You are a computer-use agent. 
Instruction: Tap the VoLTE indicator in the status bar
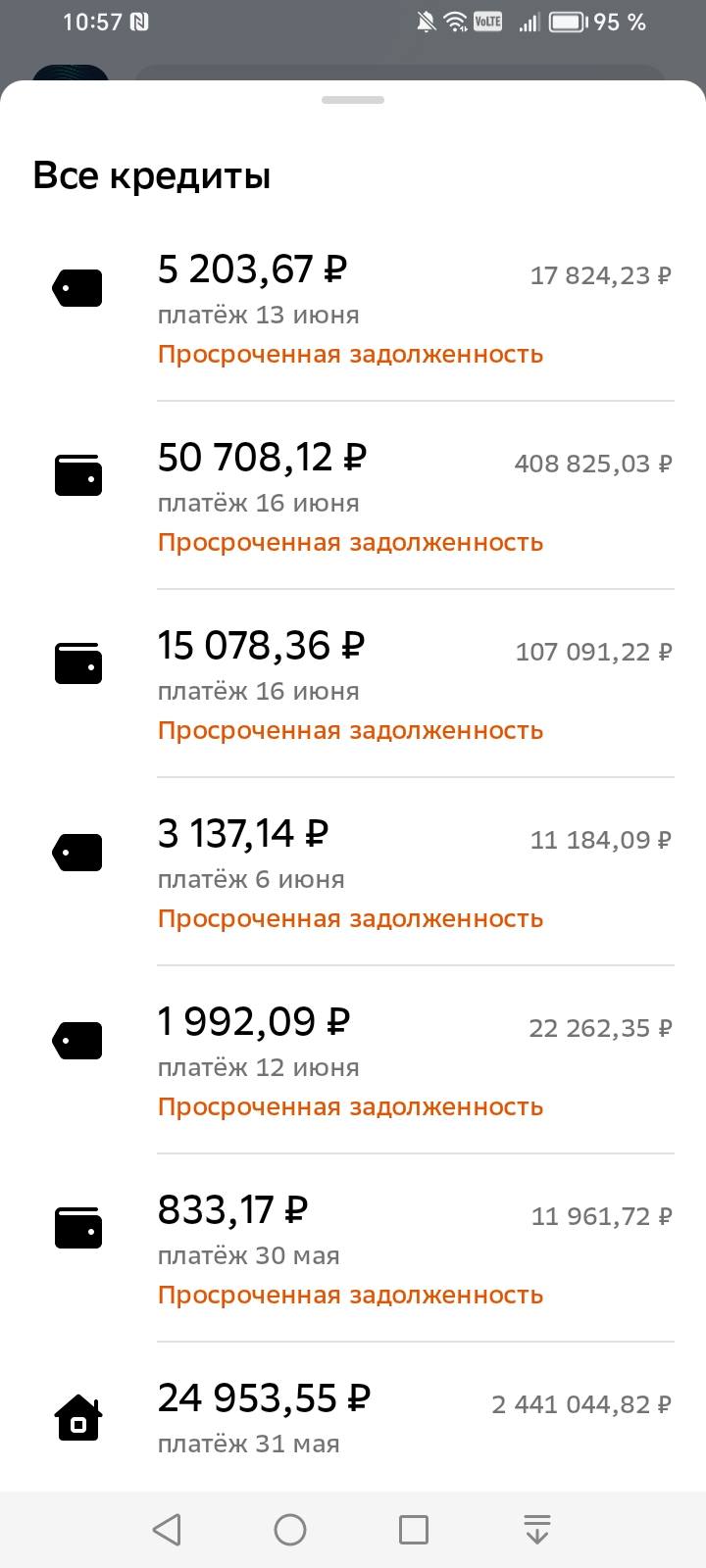pos(487,22)
